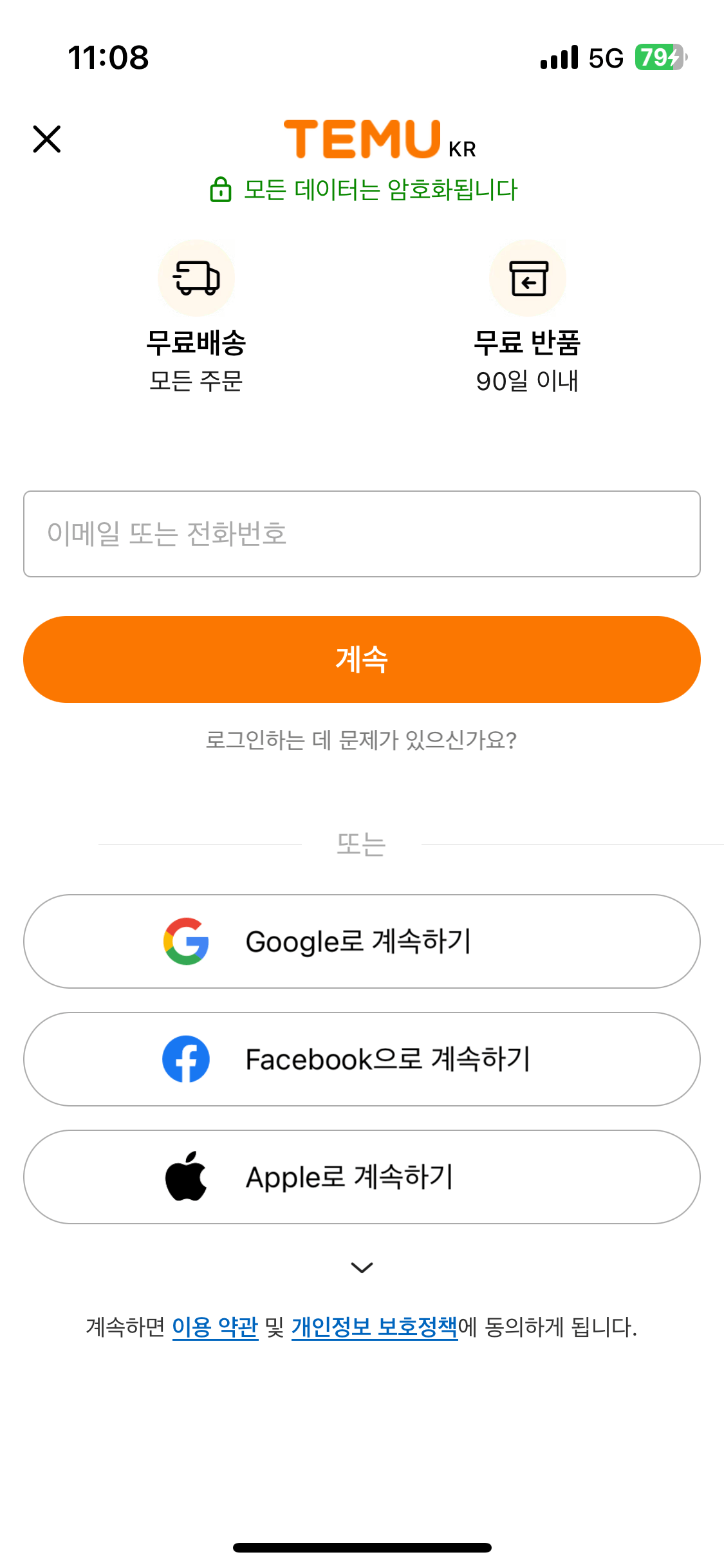Viewport: 724px width, 1568px height.
Task: Select the 무료배송 delivery truck icon
Action: pyautogui.click(x=196, y=278)
